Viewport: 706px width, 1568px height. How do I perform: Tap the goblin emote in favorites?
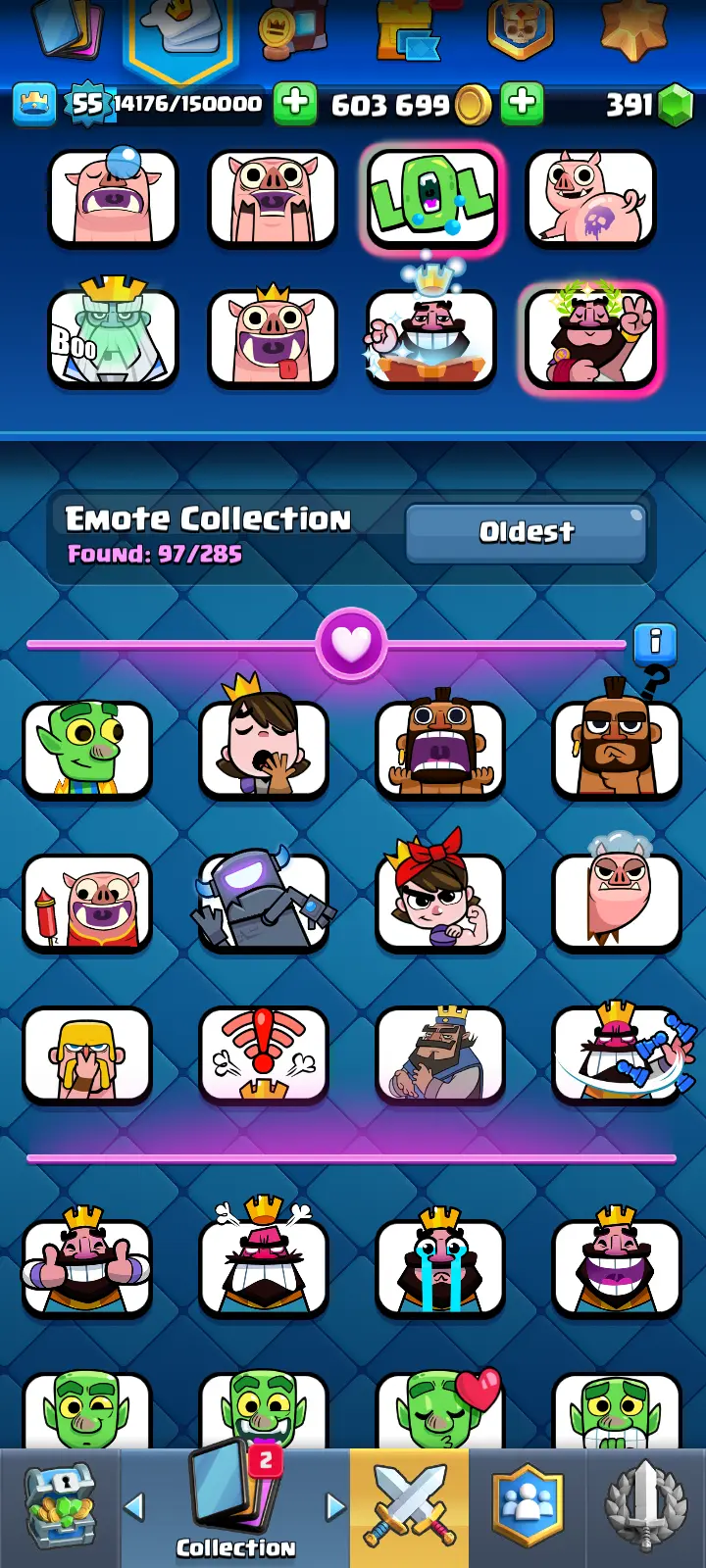point(87,749)
